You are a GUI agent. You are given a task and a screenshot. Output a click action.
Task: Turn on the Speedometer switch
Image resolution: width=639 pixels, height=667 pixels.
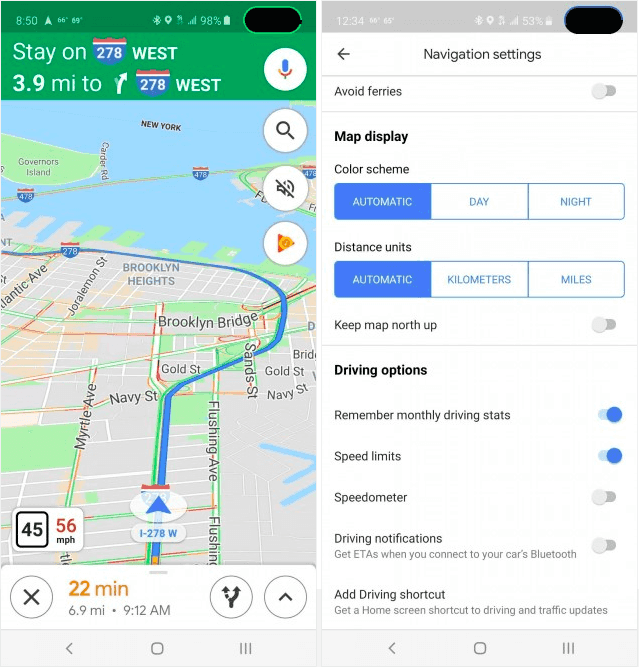pyautogui.click(x=604, y=497)
